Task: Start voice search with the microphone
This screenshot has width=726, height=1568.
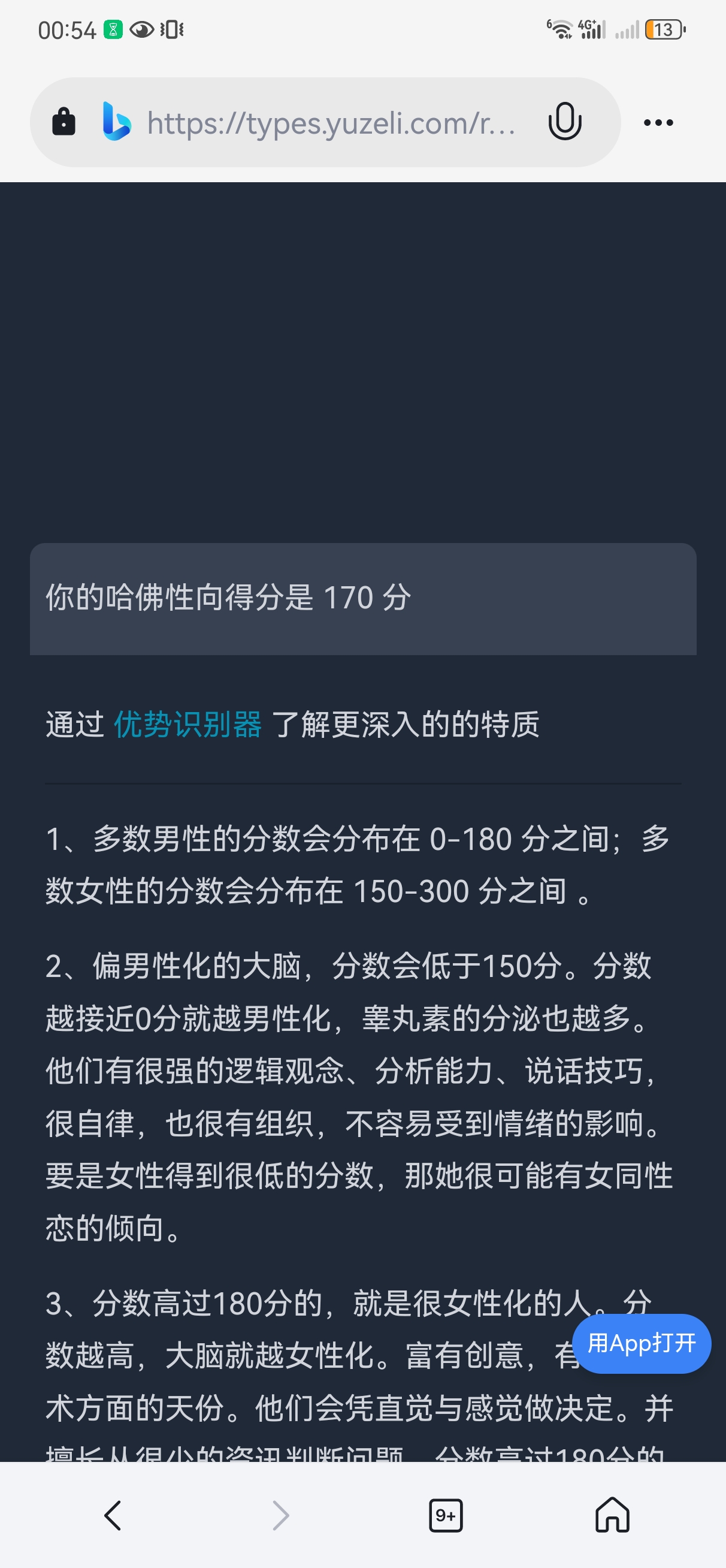Action: click(x=564, y=122)
